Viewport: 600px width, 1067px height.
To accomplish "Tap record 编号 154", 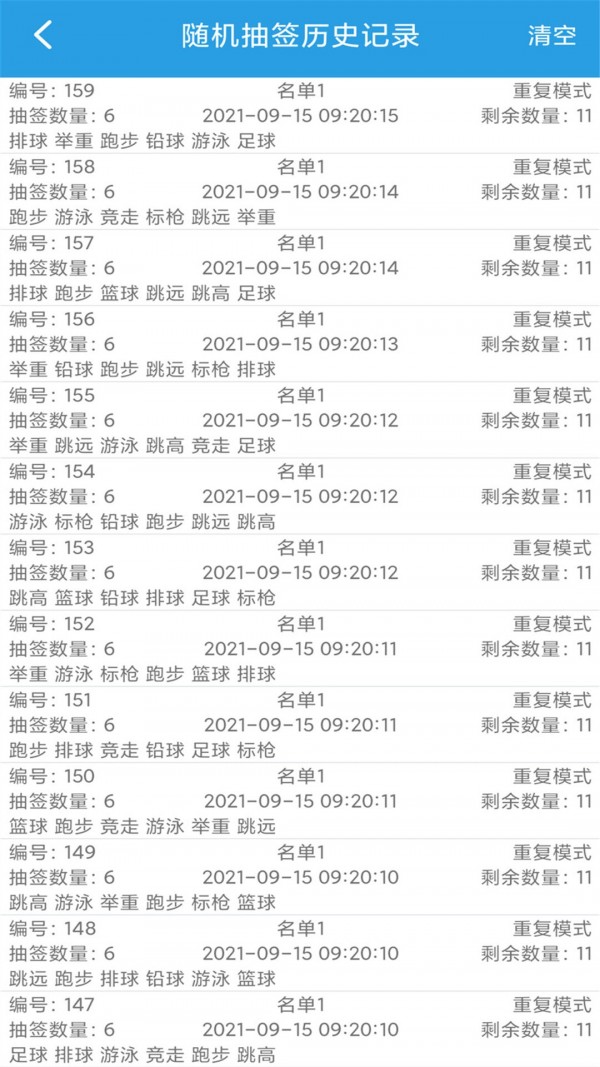I will tap(300, 496).
